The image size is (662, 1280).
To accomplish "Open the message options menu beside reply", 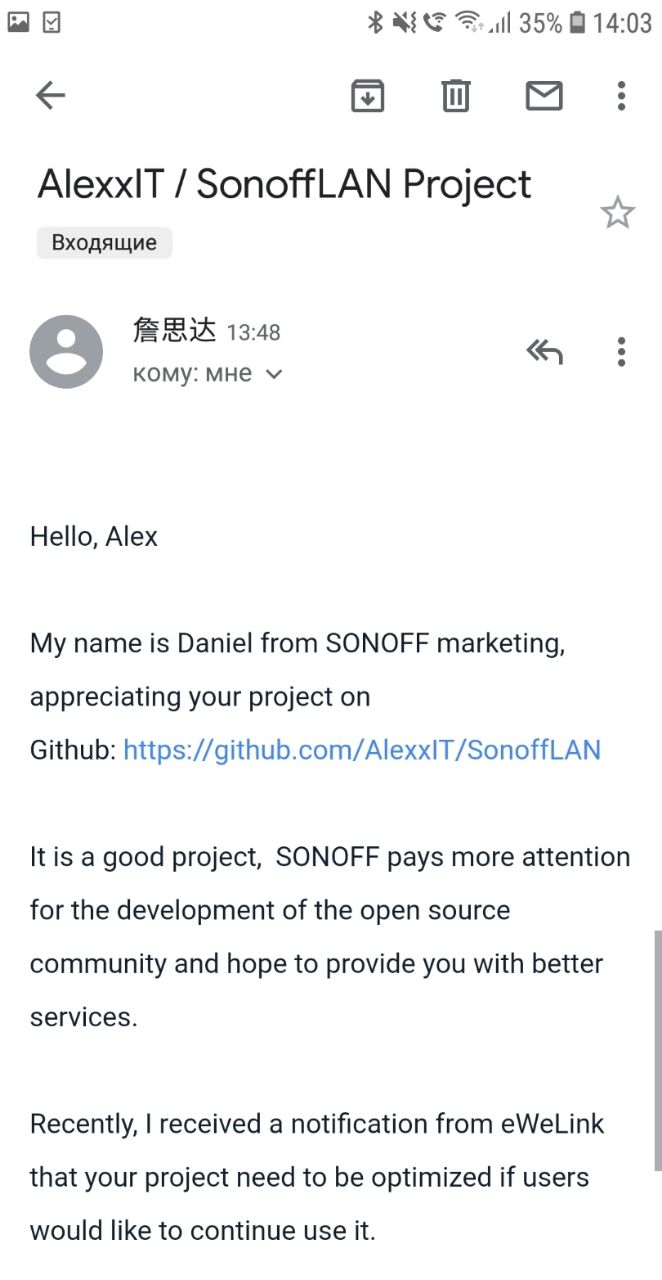I will click(621, 352).
